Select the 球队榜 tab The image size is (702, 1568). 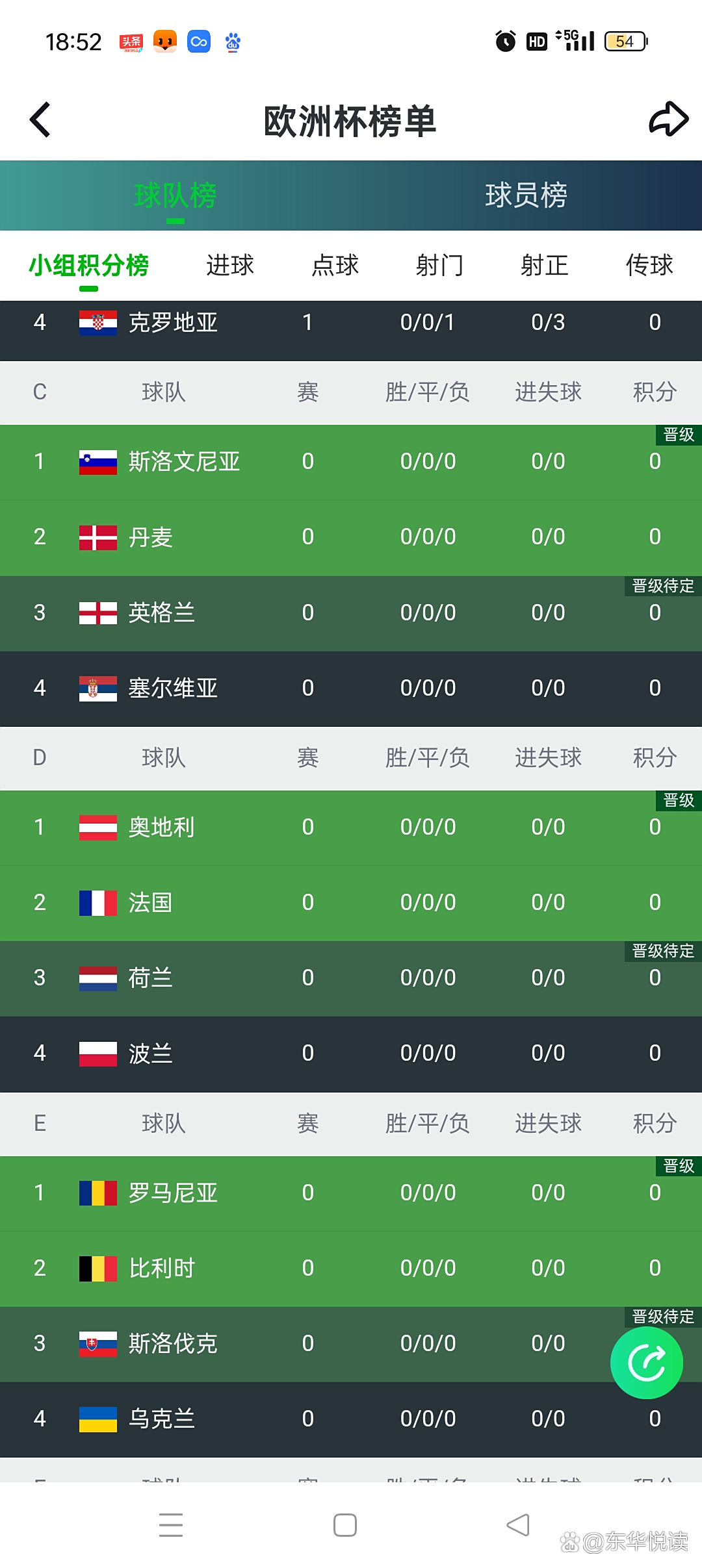(x=175, y=196)
